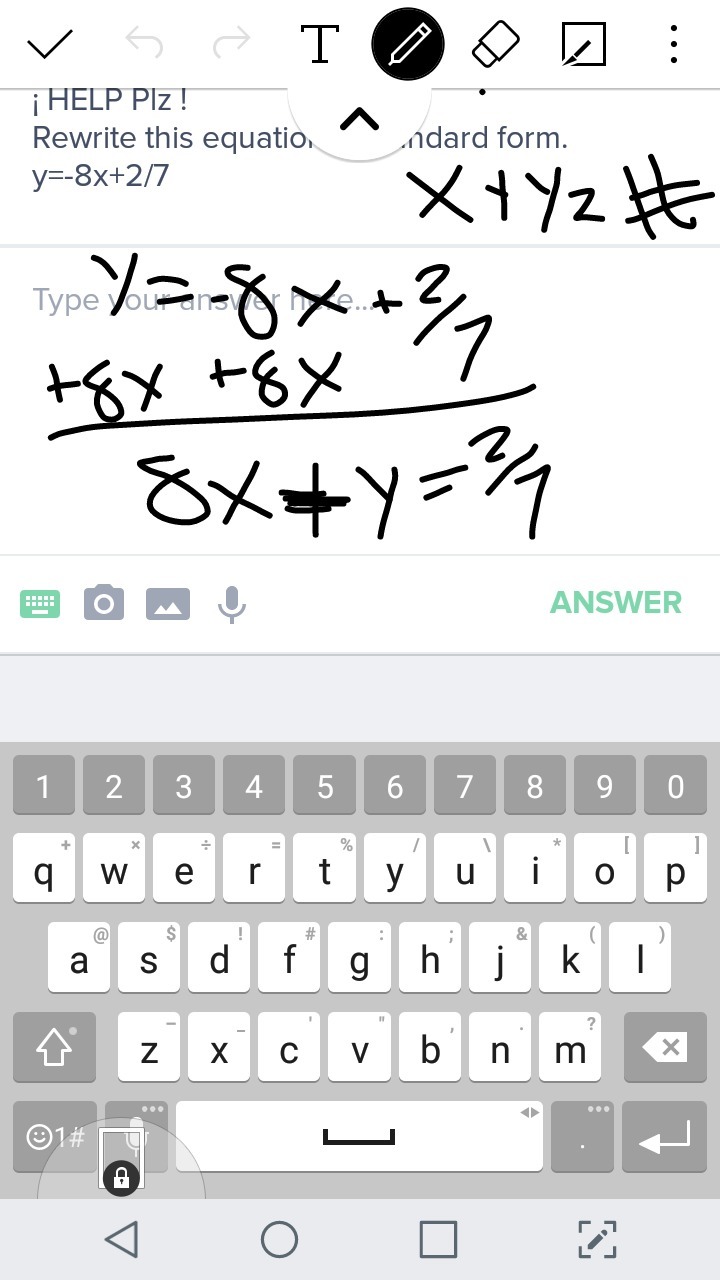The width and height of the screenshot is (720, 1280).
Task: Collapse the toolbar with the up chevron
Action: [360, 120]
